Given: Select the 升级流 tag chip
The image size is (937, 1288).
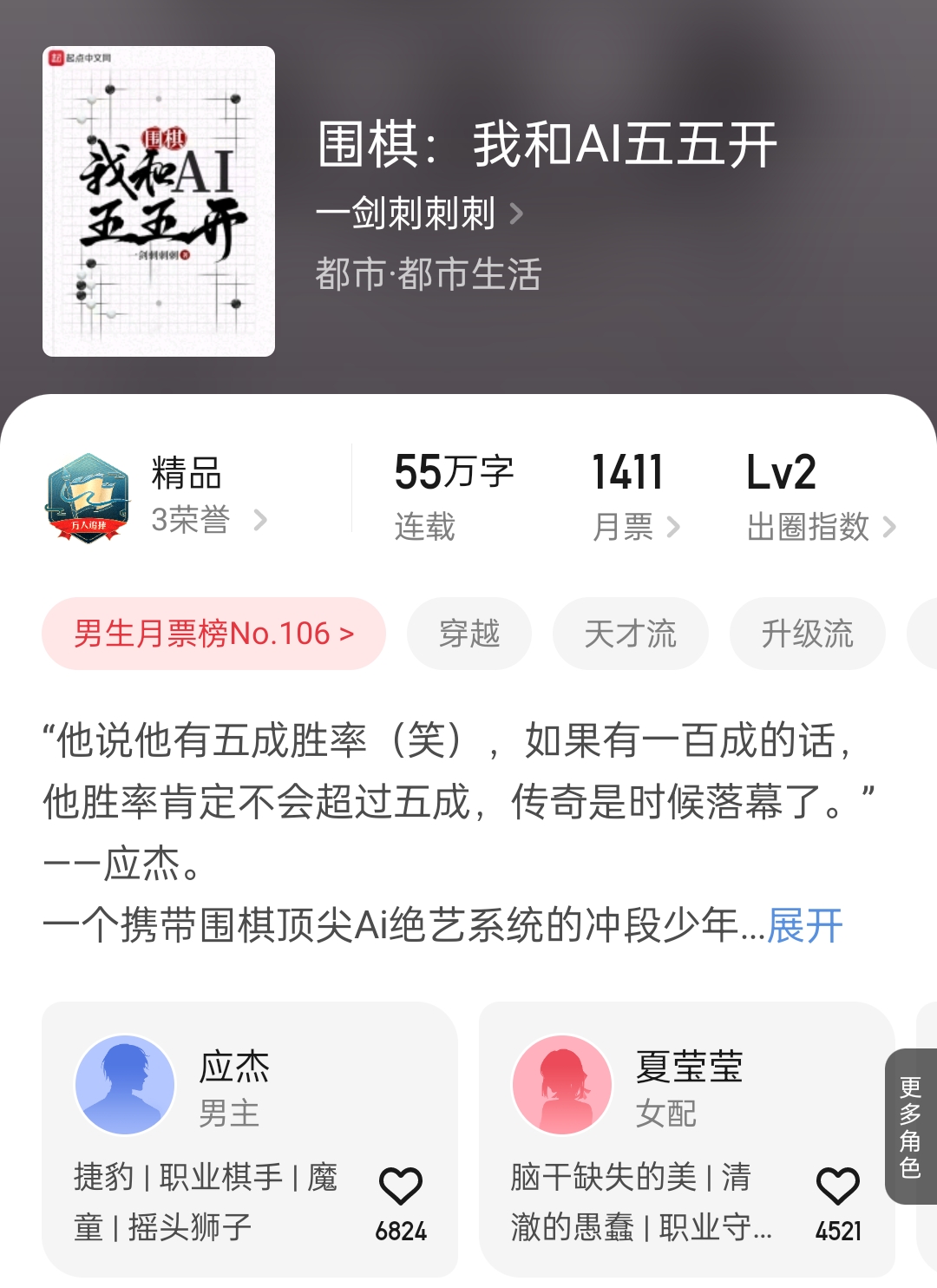Looking at the screenshot, I should (x=808, y=634).
